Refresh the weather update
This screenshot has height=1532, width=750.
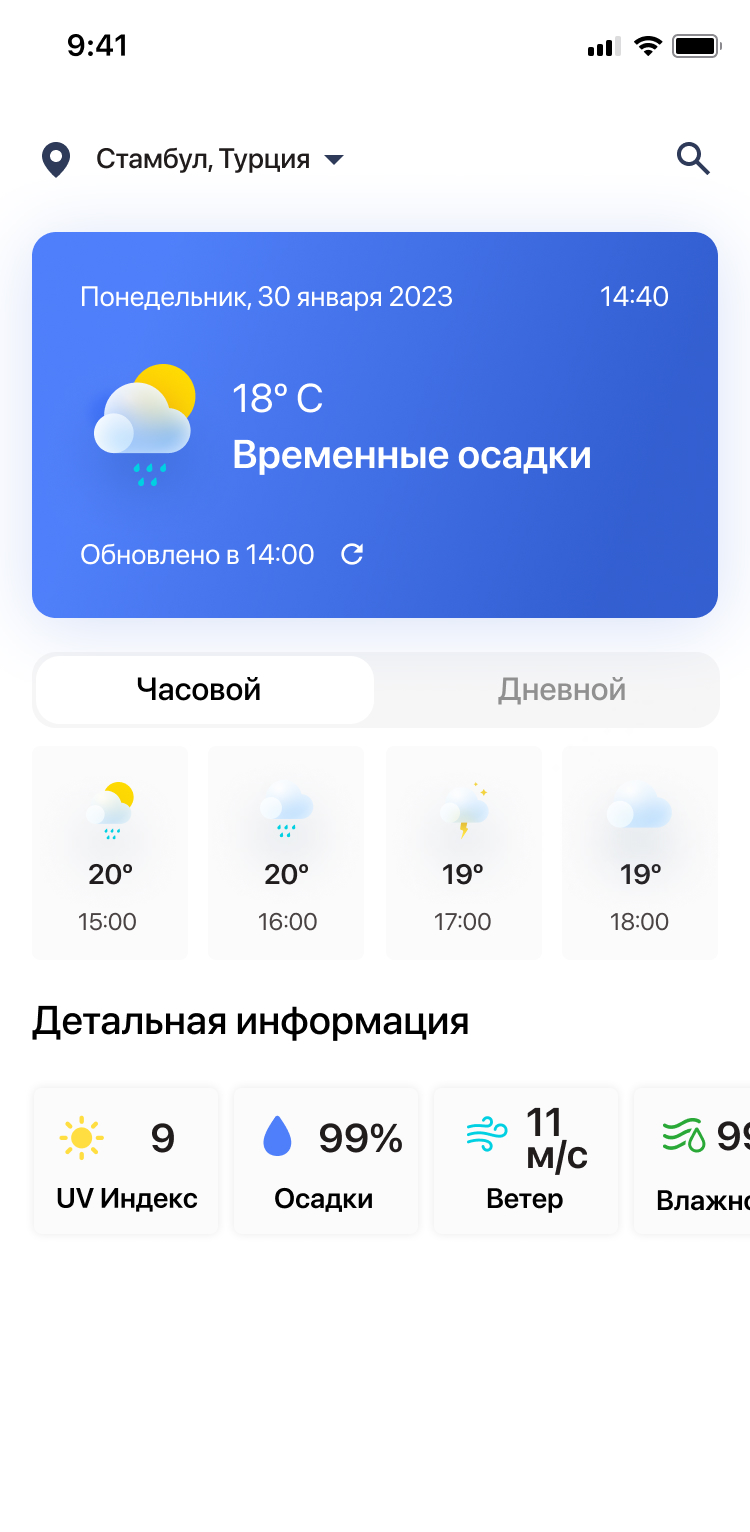point(352,554)
